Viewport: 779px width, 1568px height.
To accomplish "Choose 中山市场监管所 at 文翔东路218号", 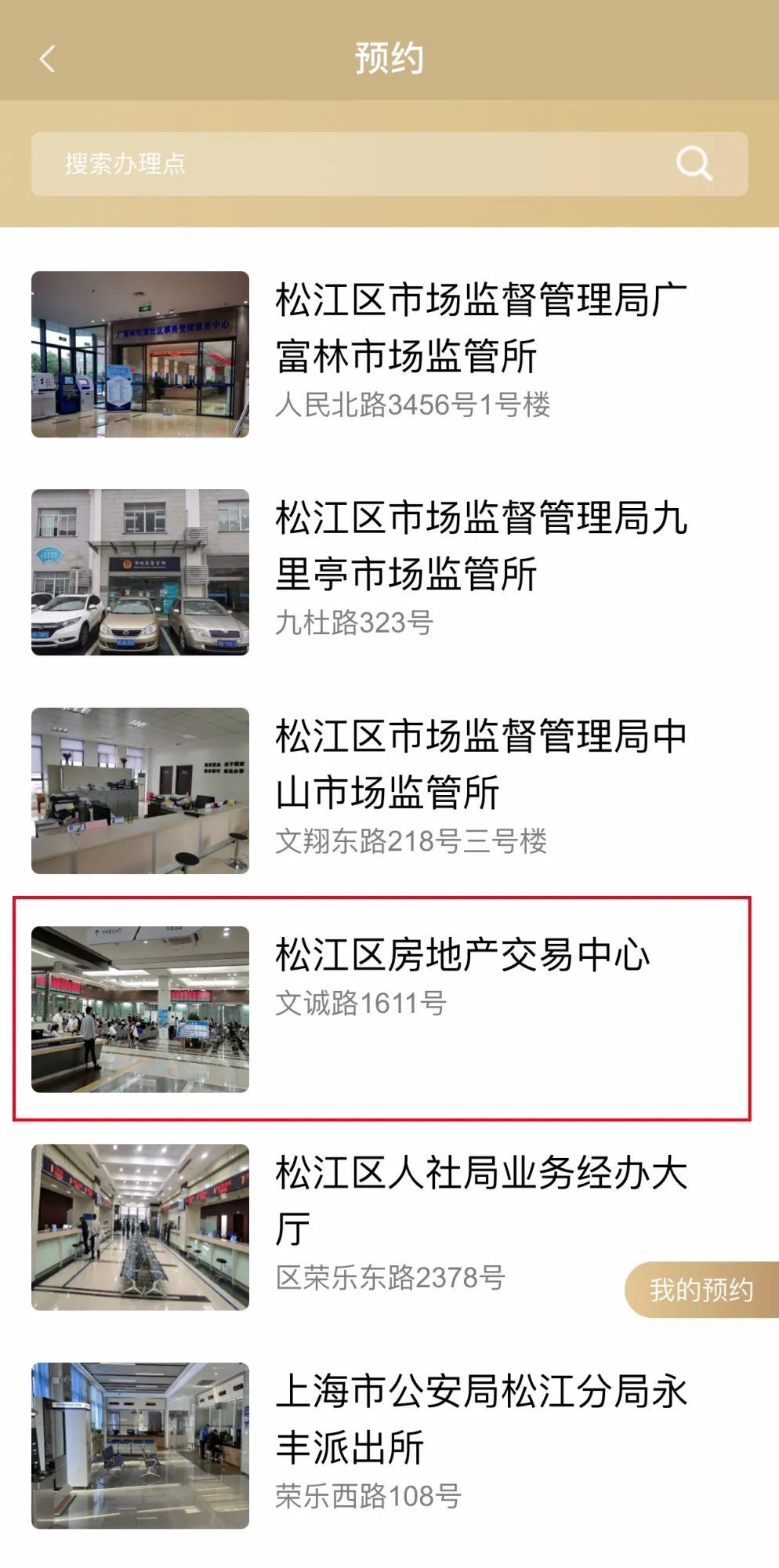I will (480, 764).
